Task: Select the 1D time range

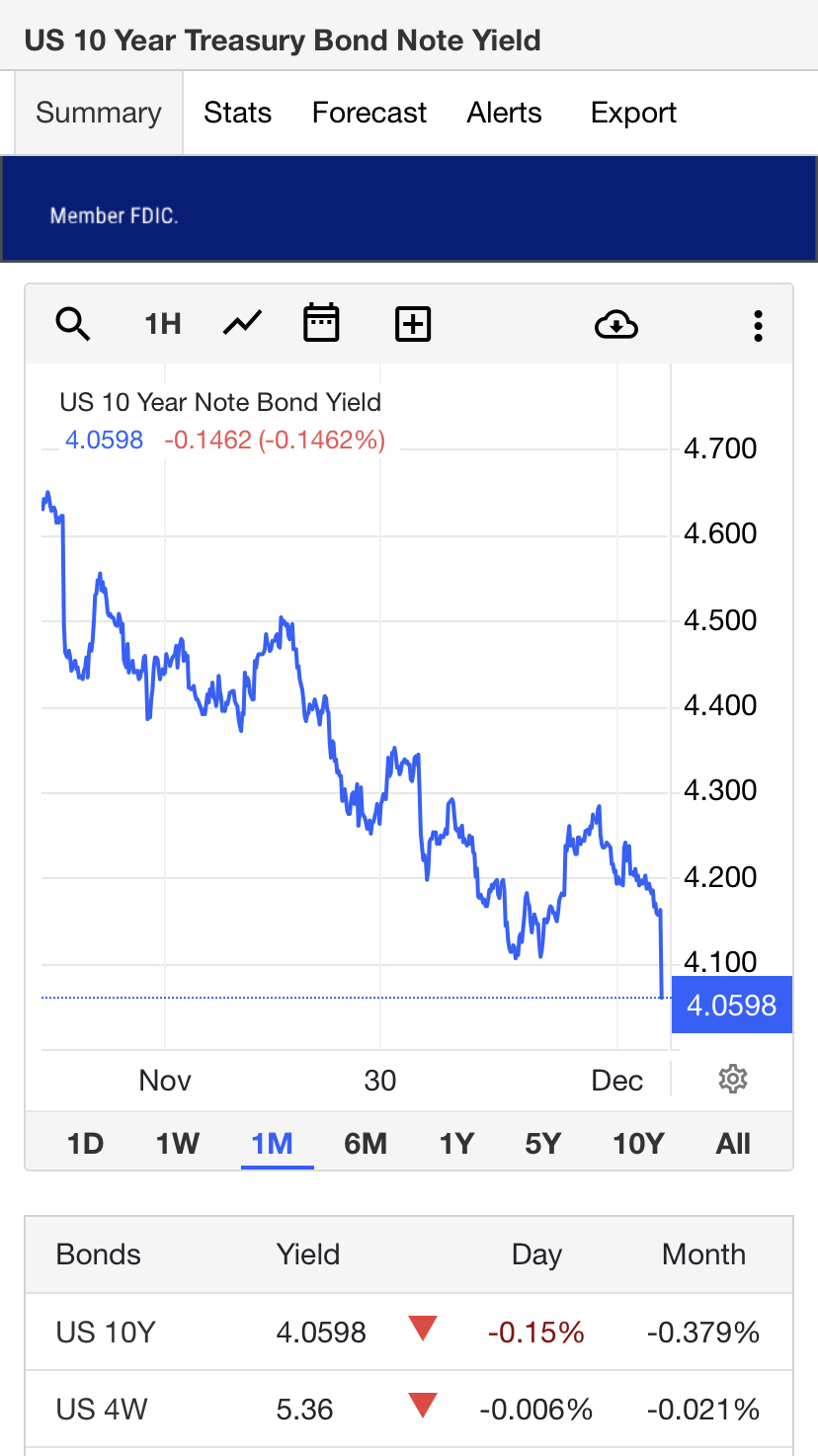Action: click(85, 1143)
